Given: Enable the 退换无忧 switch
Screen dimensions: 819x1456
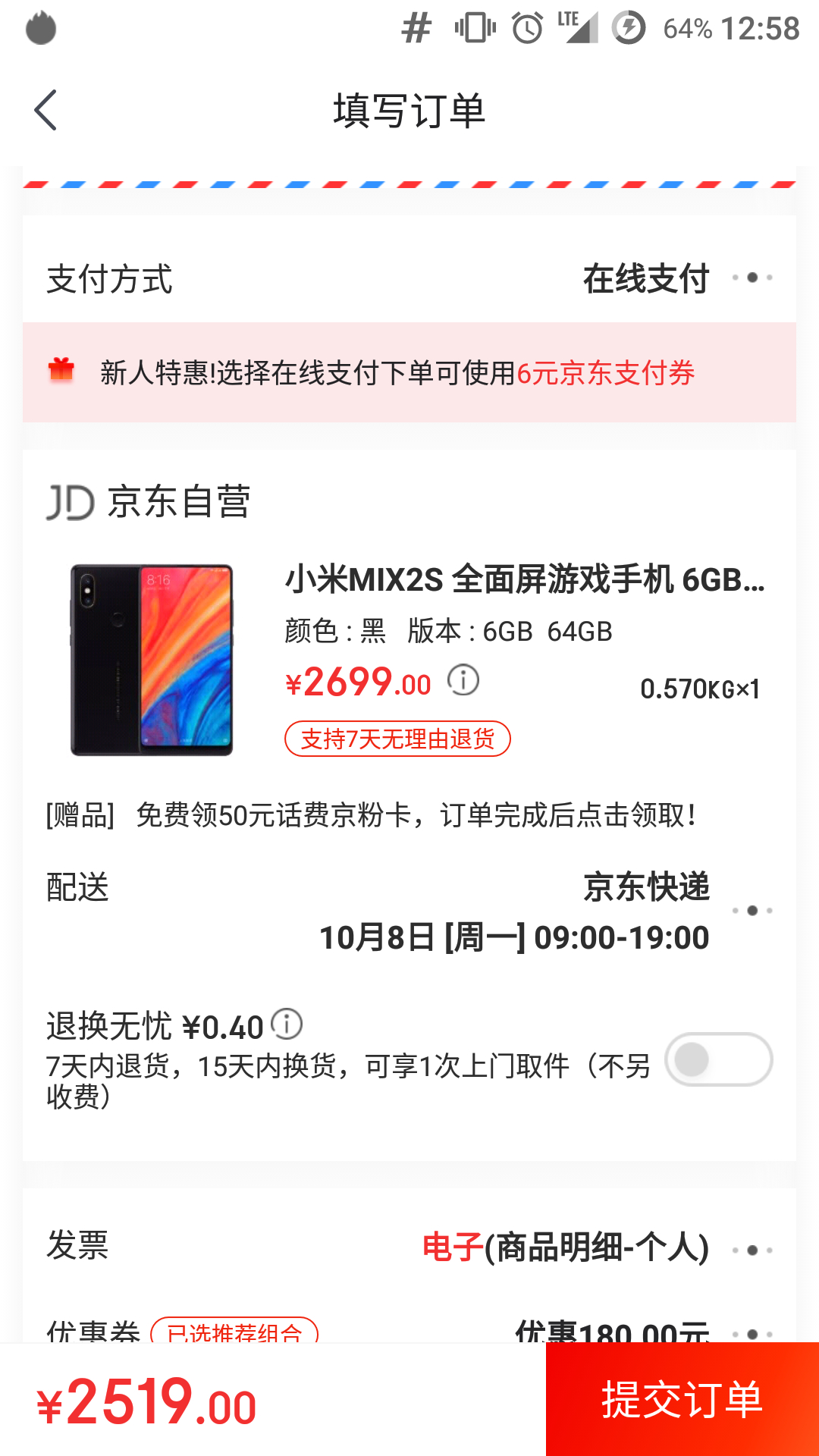Looking at the screenshot, I should (x=718, y=1059).
